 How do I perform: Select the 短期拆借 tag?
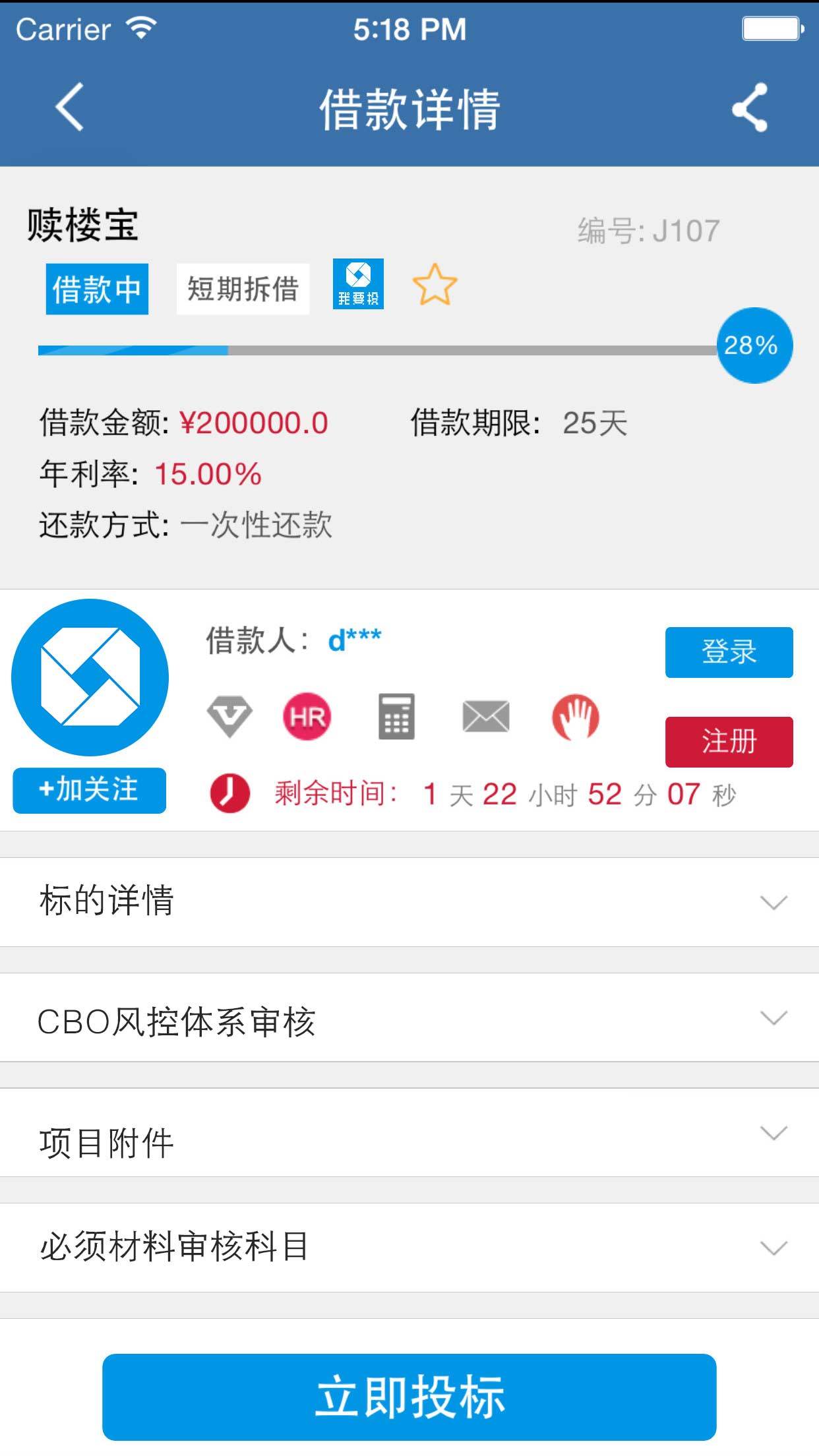tap(243, 289)
